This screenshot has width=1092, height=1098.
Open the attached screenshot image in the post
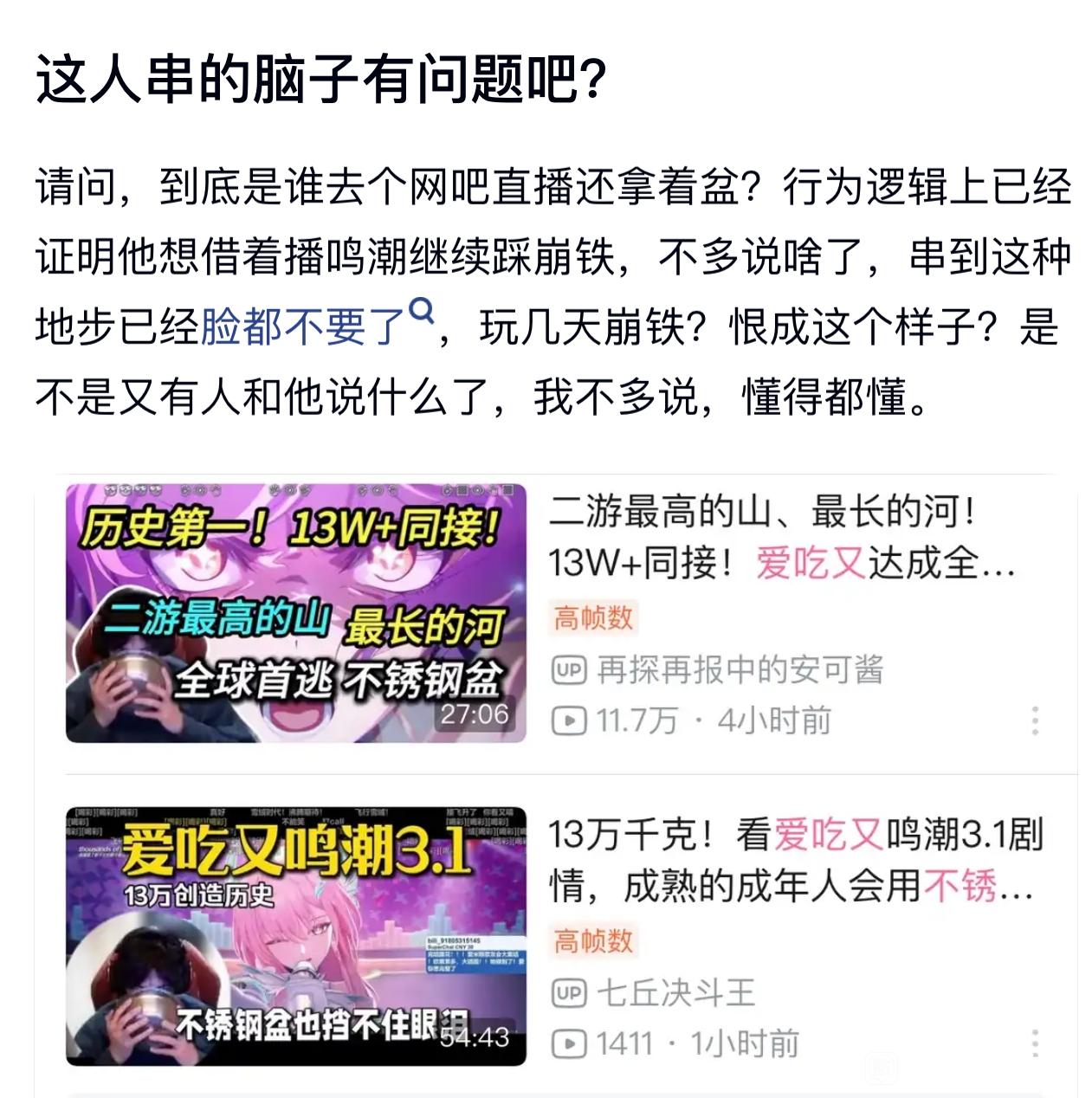click(x=554, y=779)
